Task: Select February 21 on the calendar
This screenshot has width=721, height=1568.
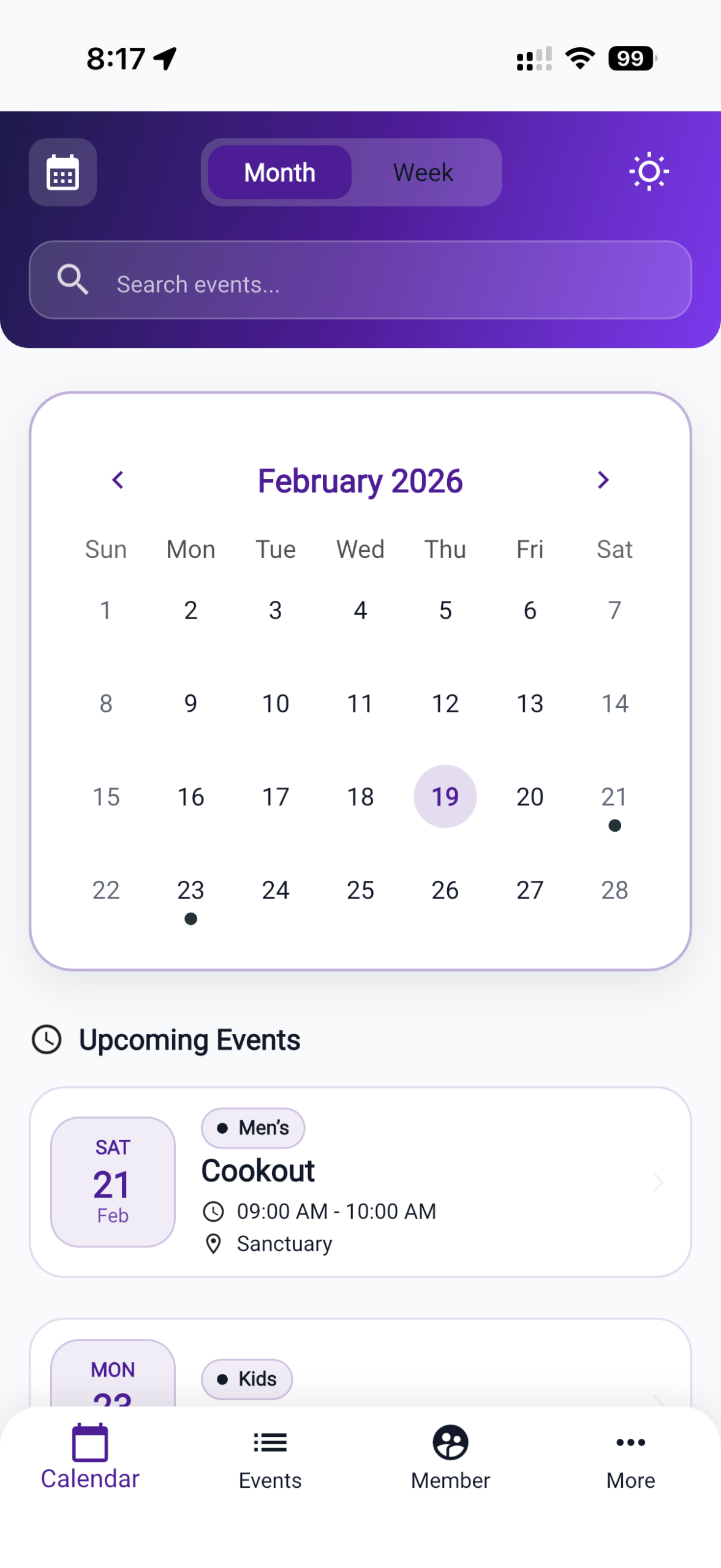Action: point(614,797)
